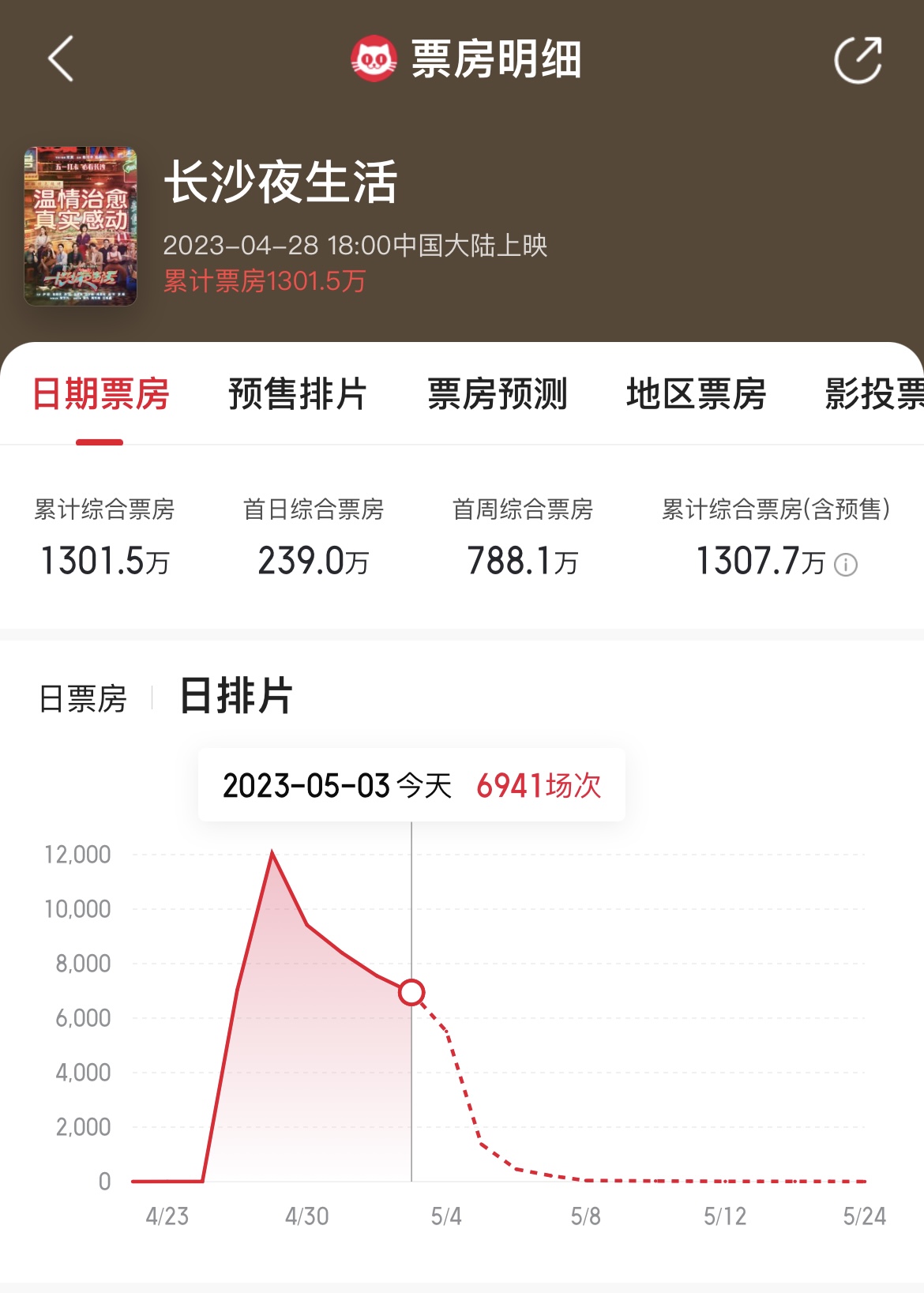The height and width of the screenshot is (1293, 924).
Task: View the 地区票房 tab
Action: click(696, 394)
